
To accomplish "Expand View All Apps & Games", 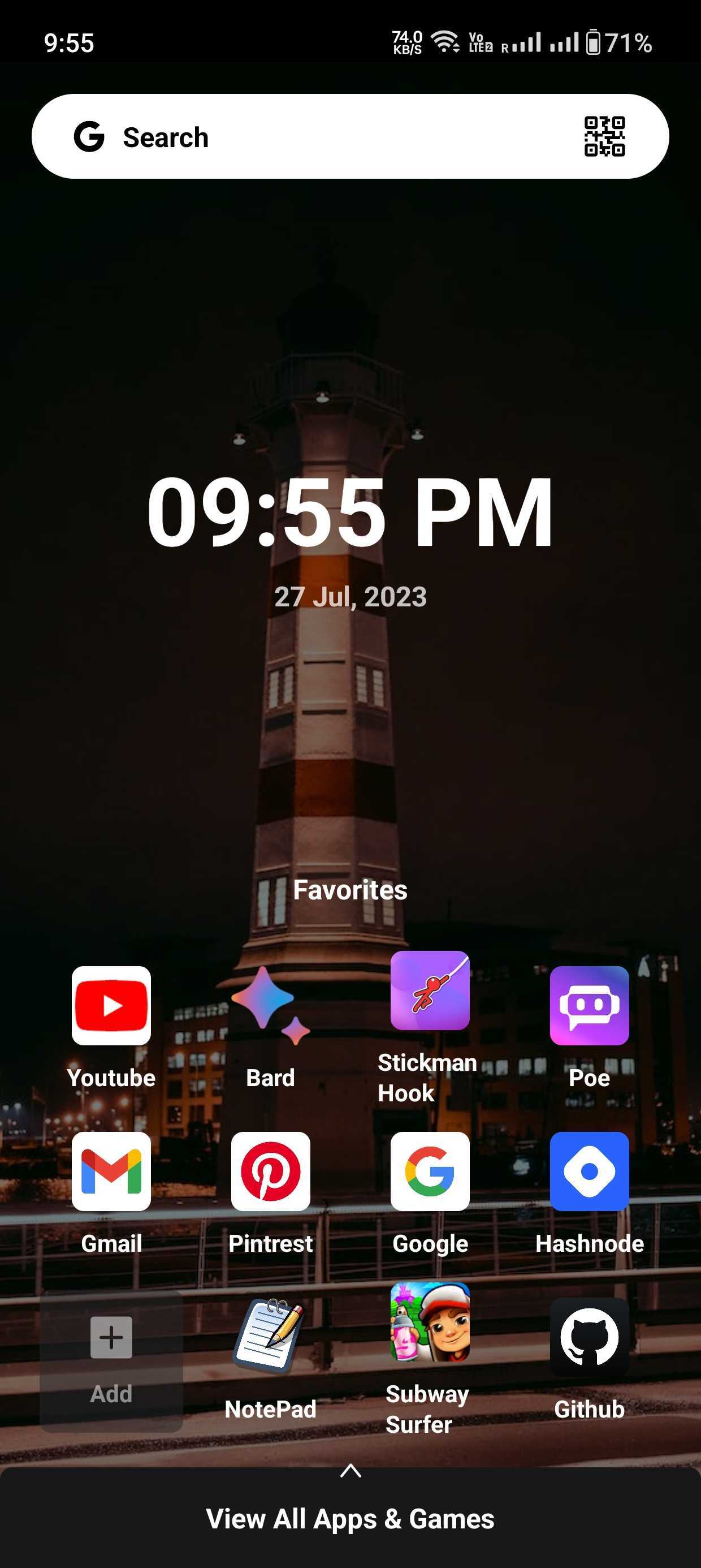I will tap(350, 1518).
